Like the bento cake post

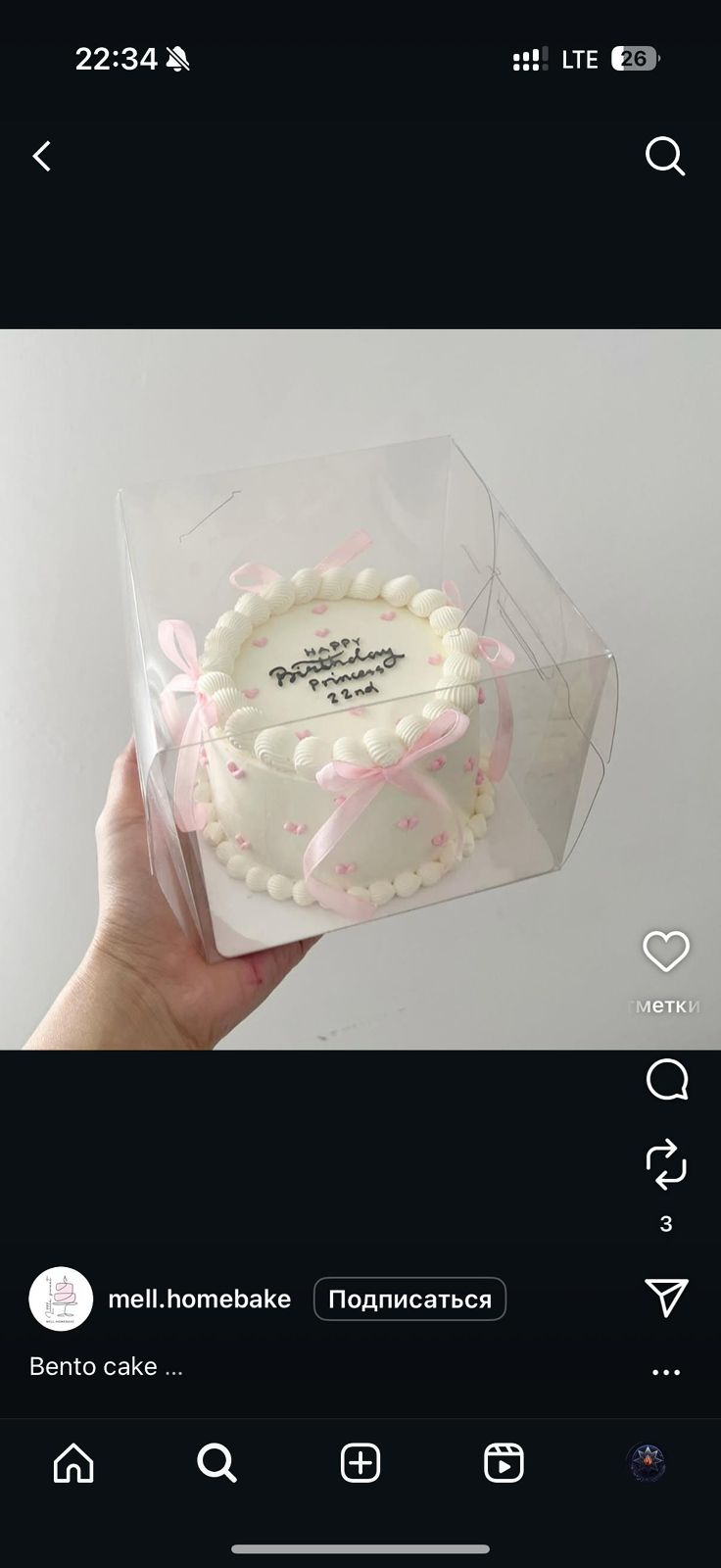click(x=666, y=952)
